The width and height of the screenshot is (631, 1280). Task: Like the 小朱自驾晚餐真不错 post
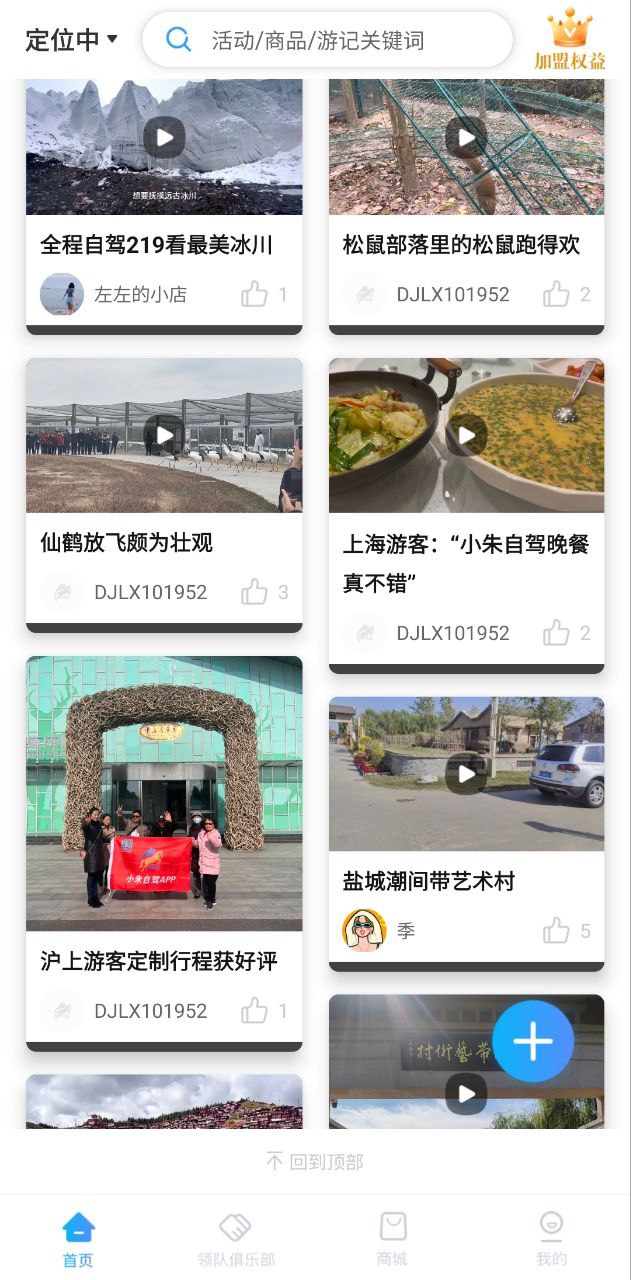[557, 633]
